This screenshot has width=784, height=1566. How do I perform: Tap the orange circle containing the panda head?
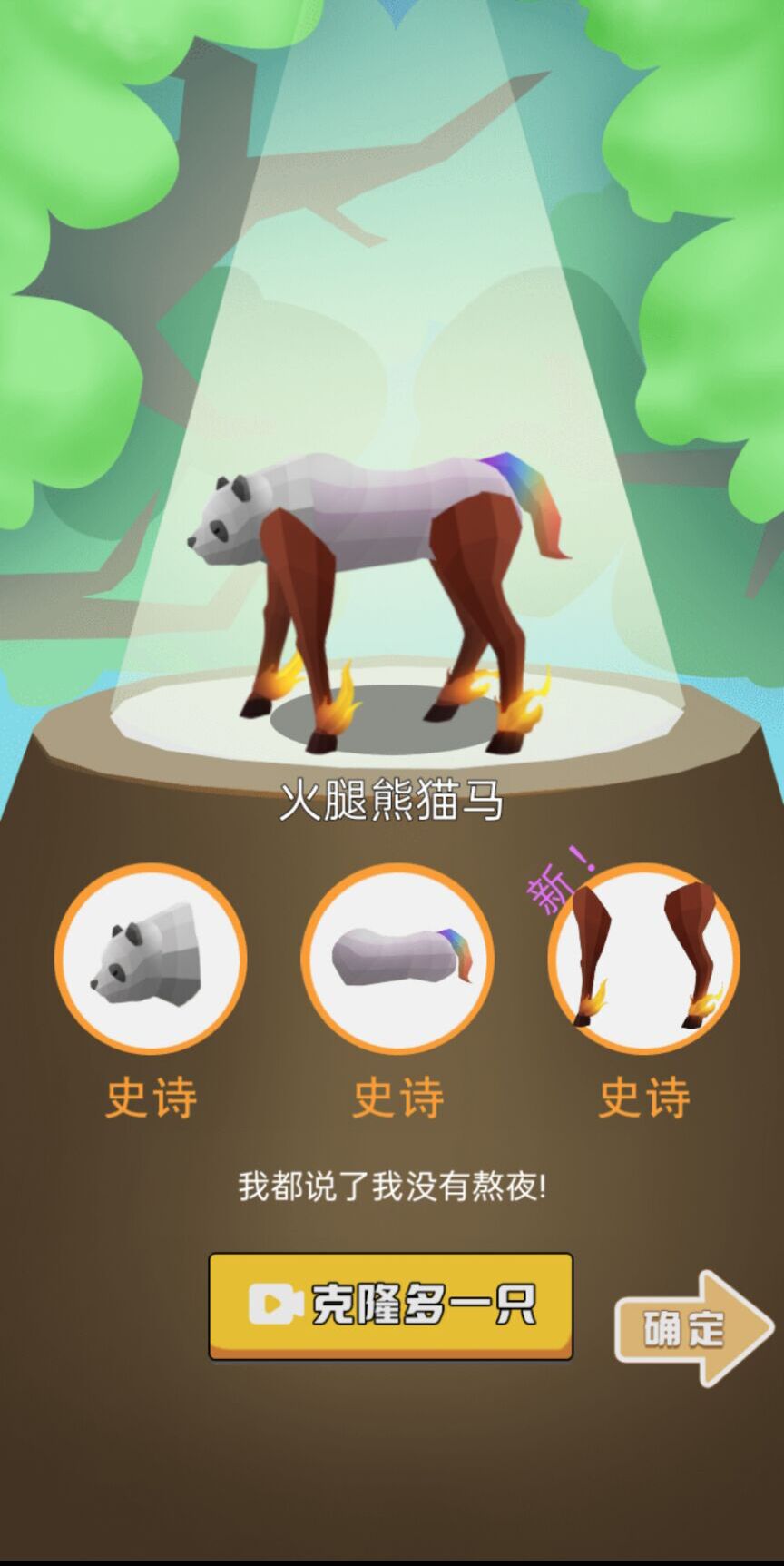point(151,965)
